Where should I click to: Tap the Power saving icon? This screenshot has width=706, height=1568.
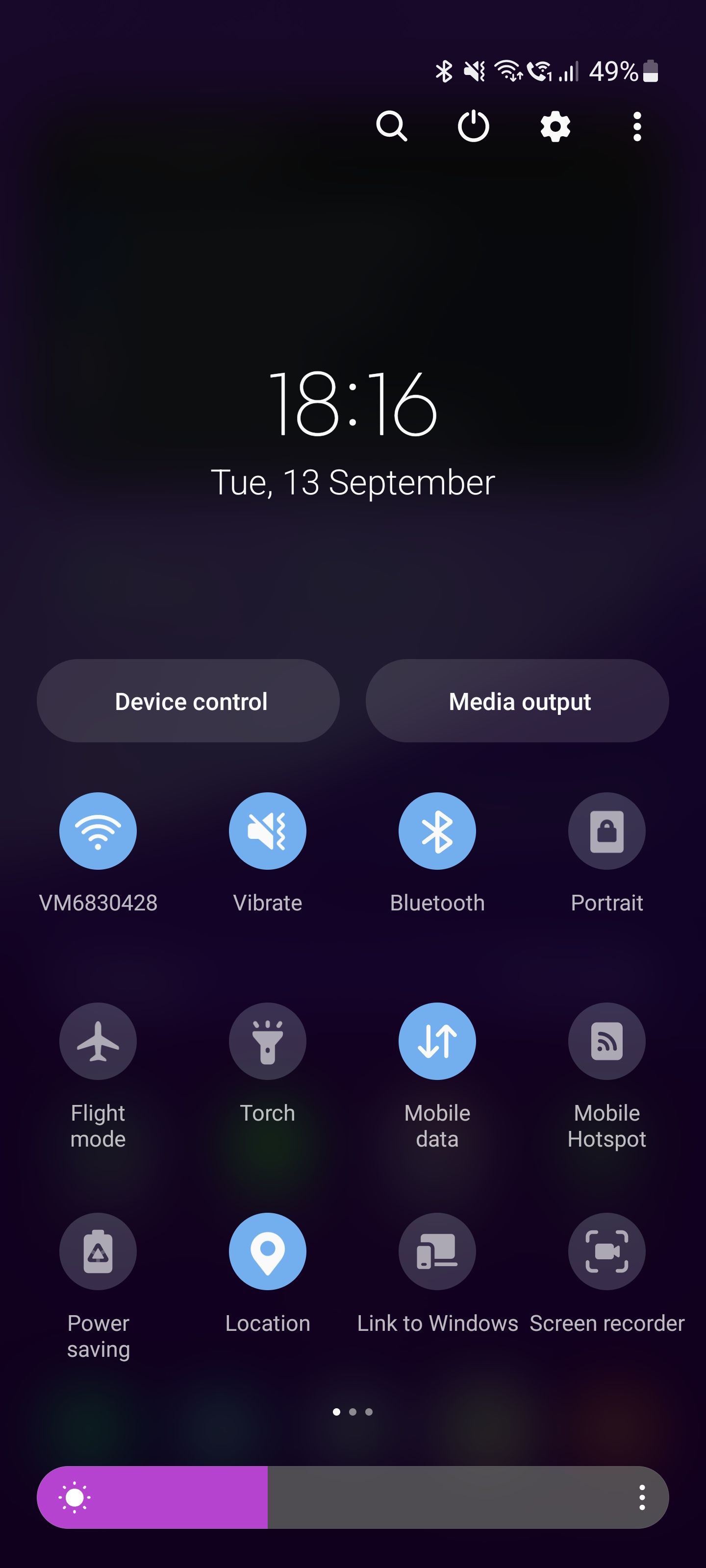(x=98, y=1251)
